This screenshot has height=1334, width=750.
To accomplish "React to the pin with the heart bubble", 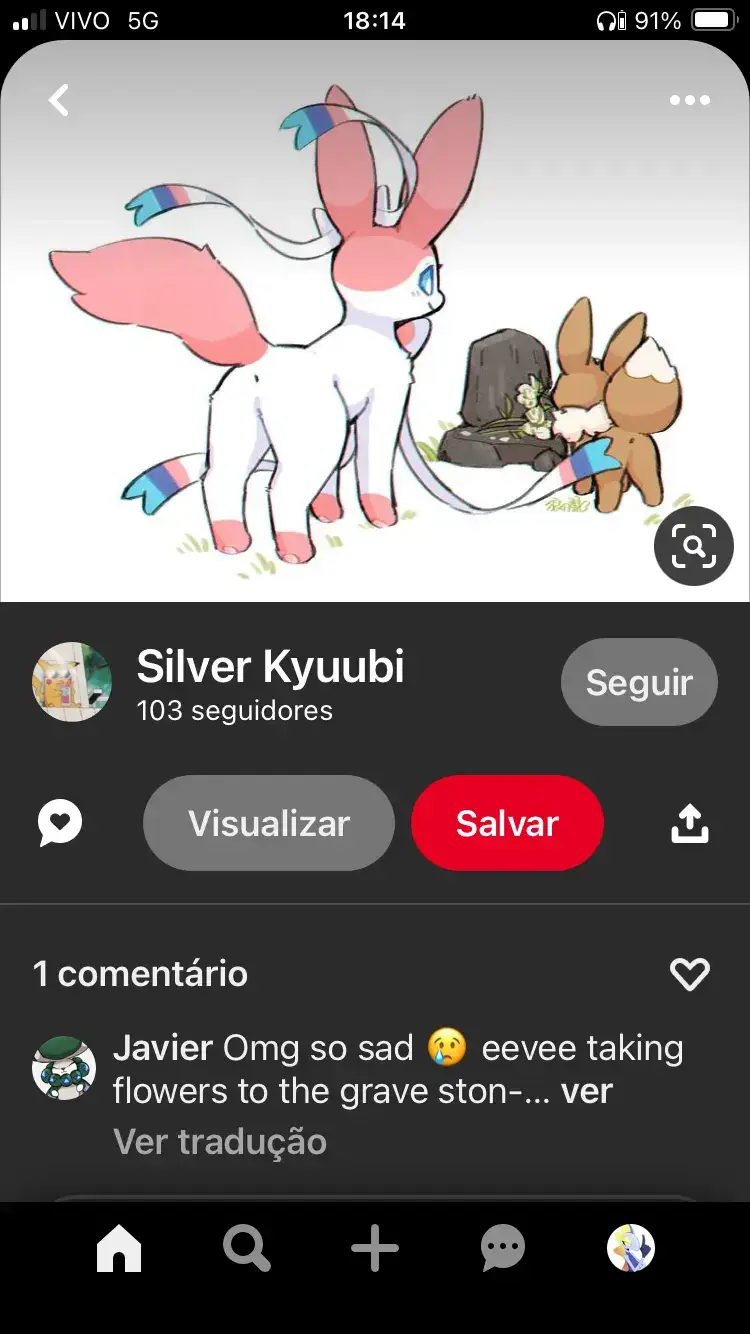I will click(60, 823).
